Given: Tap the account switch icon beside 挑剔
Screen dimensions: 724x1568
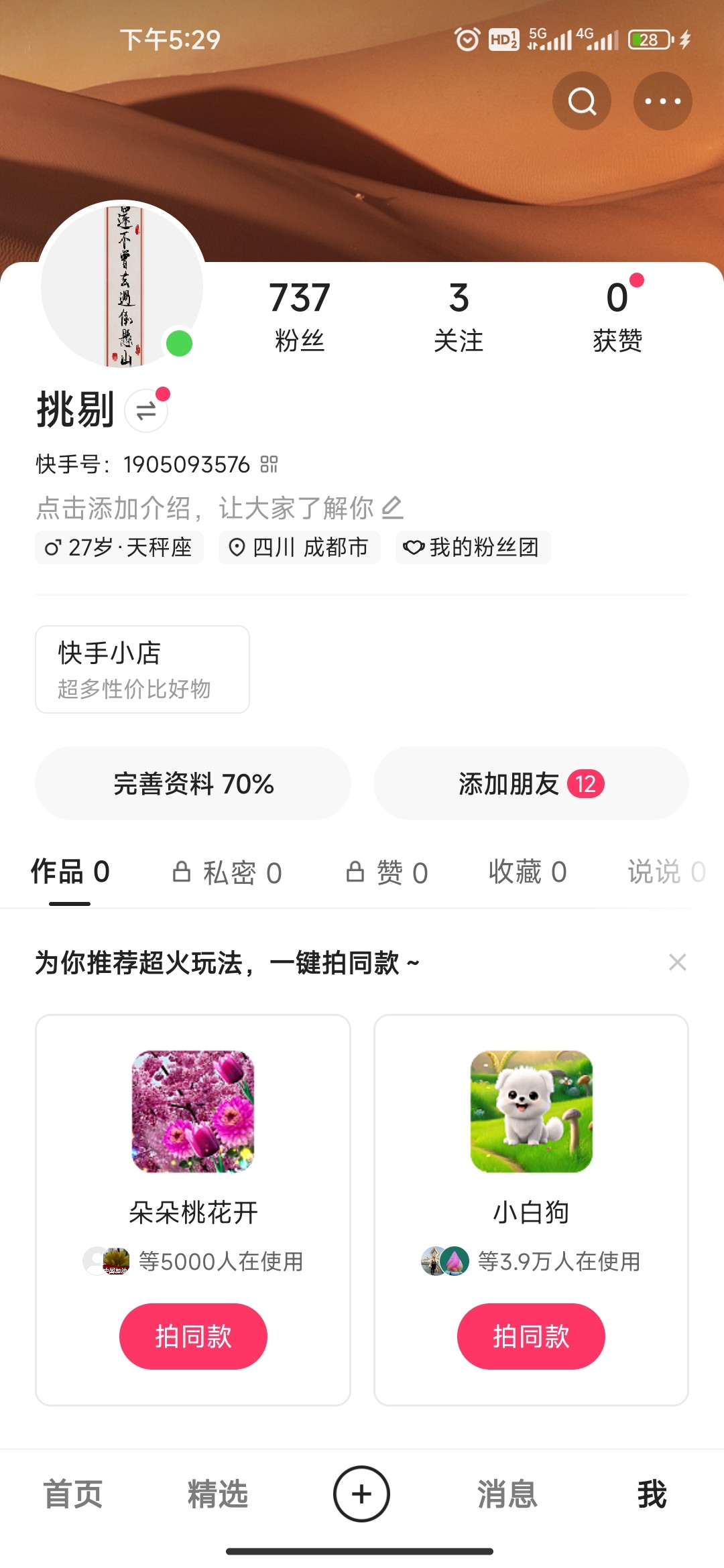Looking at the screenshot, I should click(x=147, y=410).
